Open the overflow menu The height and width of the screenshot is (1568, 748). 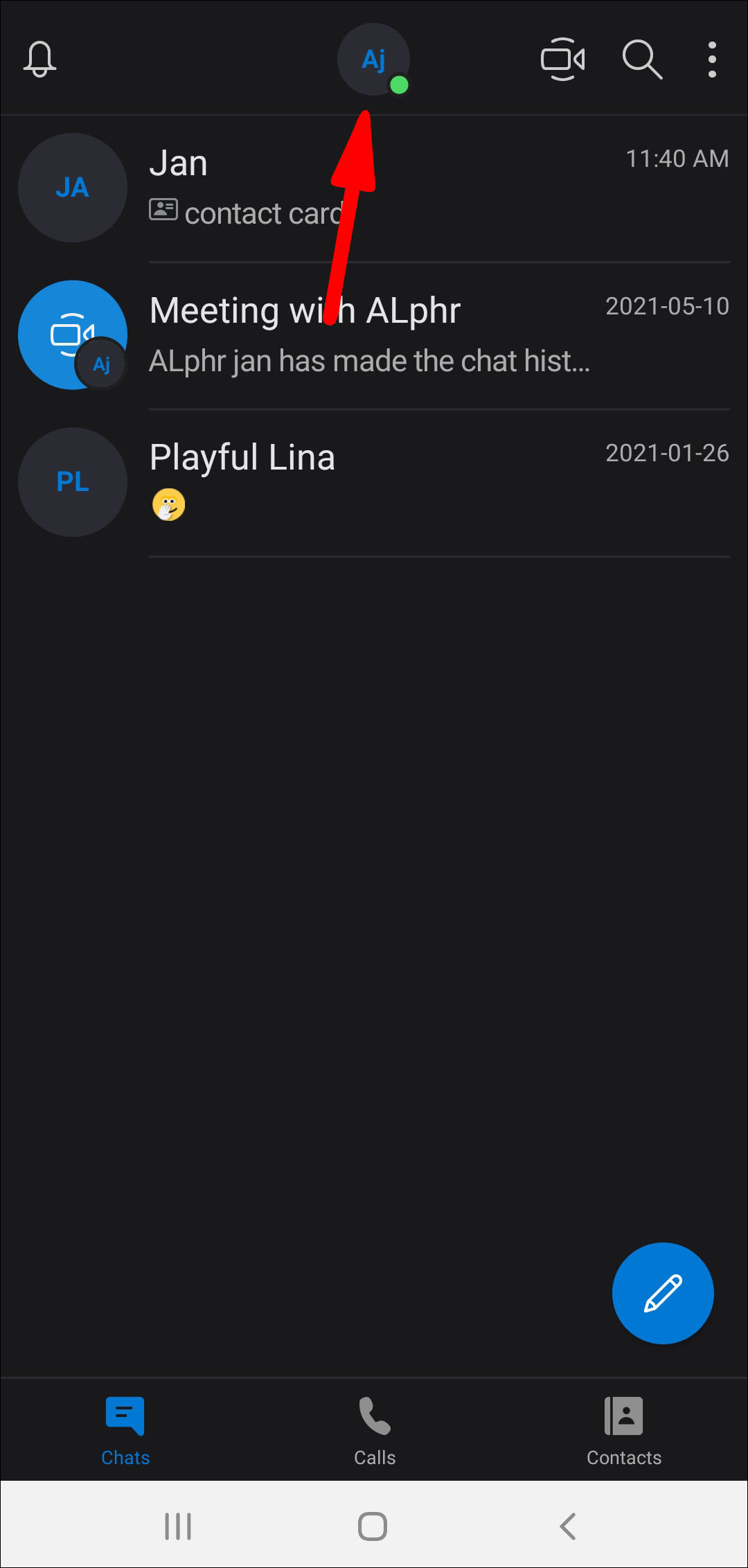point(712,60)
